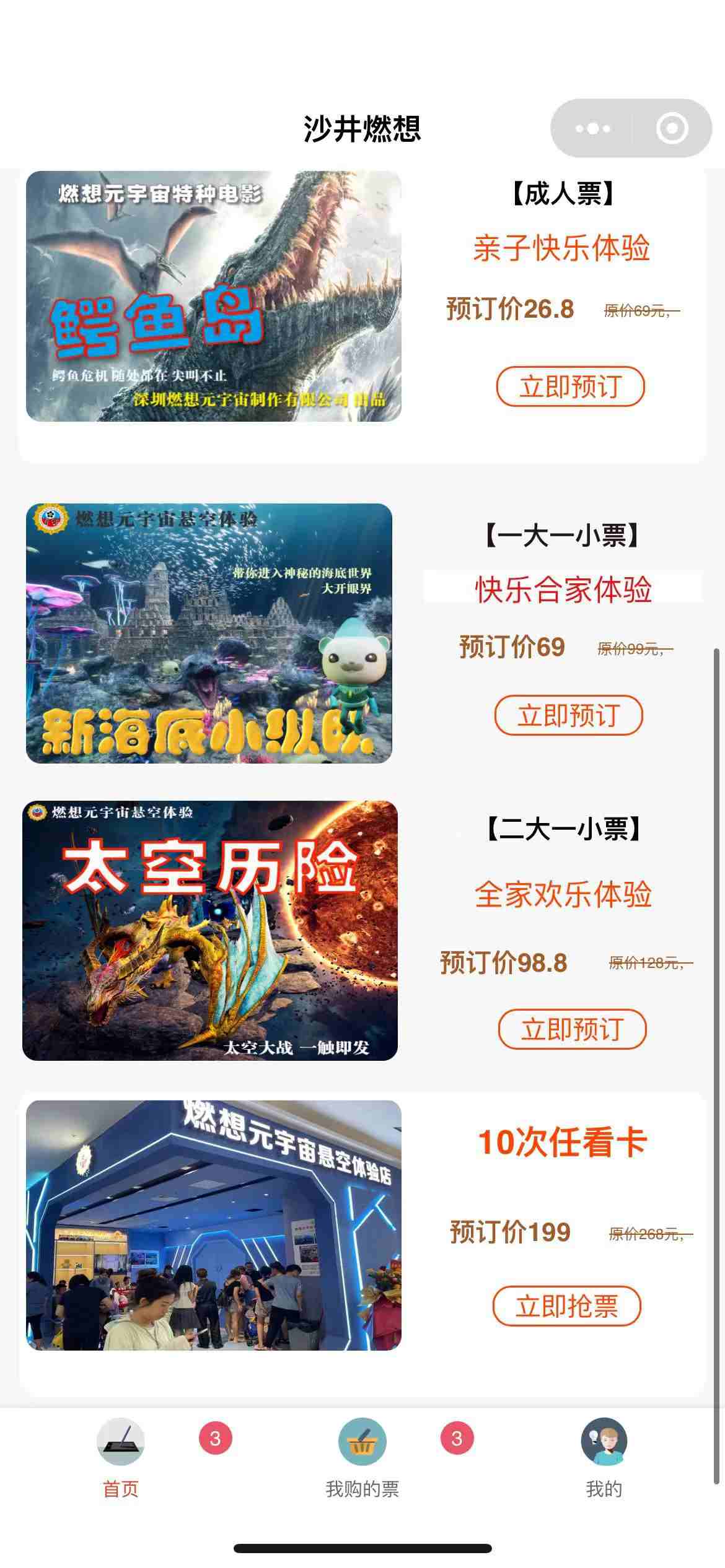Open the 鳄鱼岛 movie poster
725x1568 pixels.
pos(213,296)
